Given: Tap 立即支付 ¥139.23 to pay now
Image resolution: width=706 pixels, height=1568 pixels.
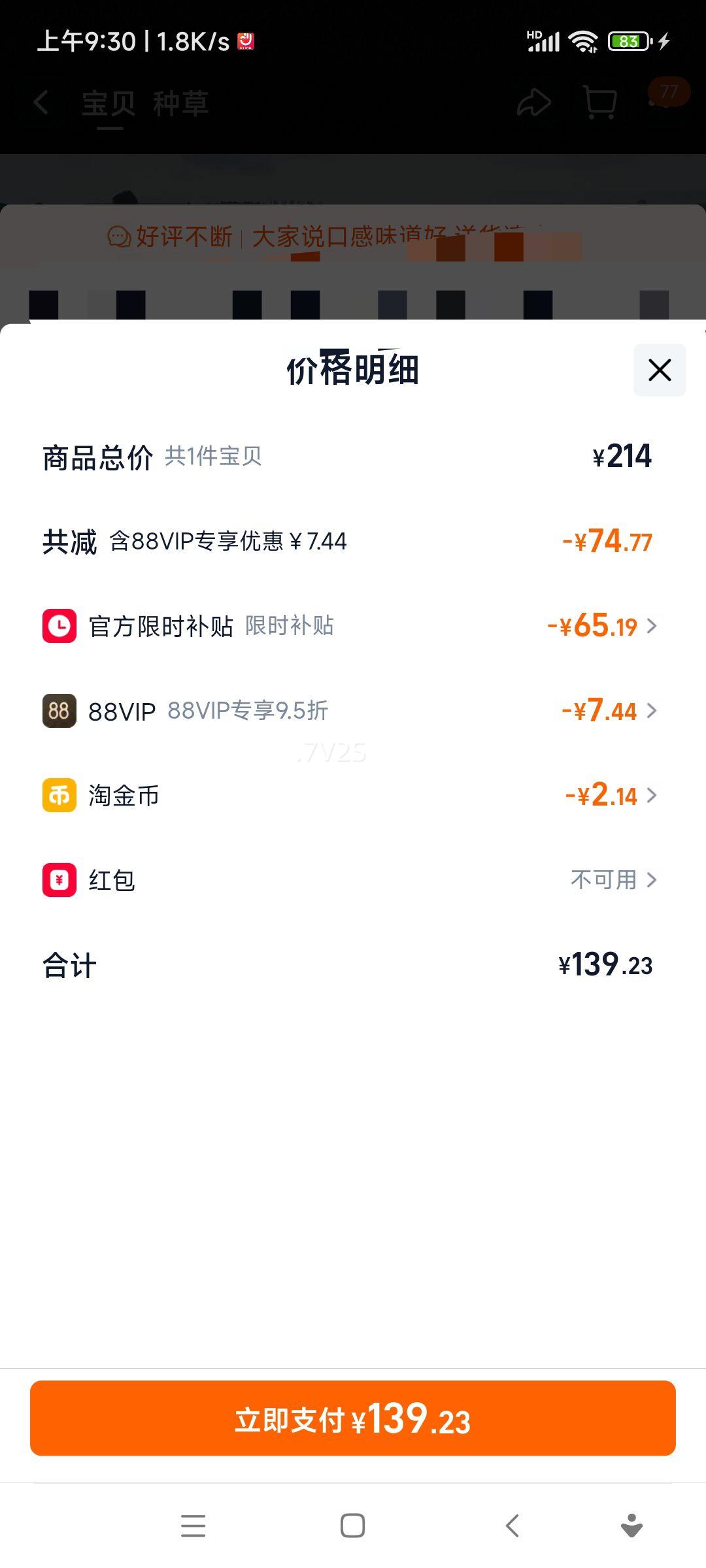Looking at the screenshot, I should pyautogui.click(x=353, y=1418).
